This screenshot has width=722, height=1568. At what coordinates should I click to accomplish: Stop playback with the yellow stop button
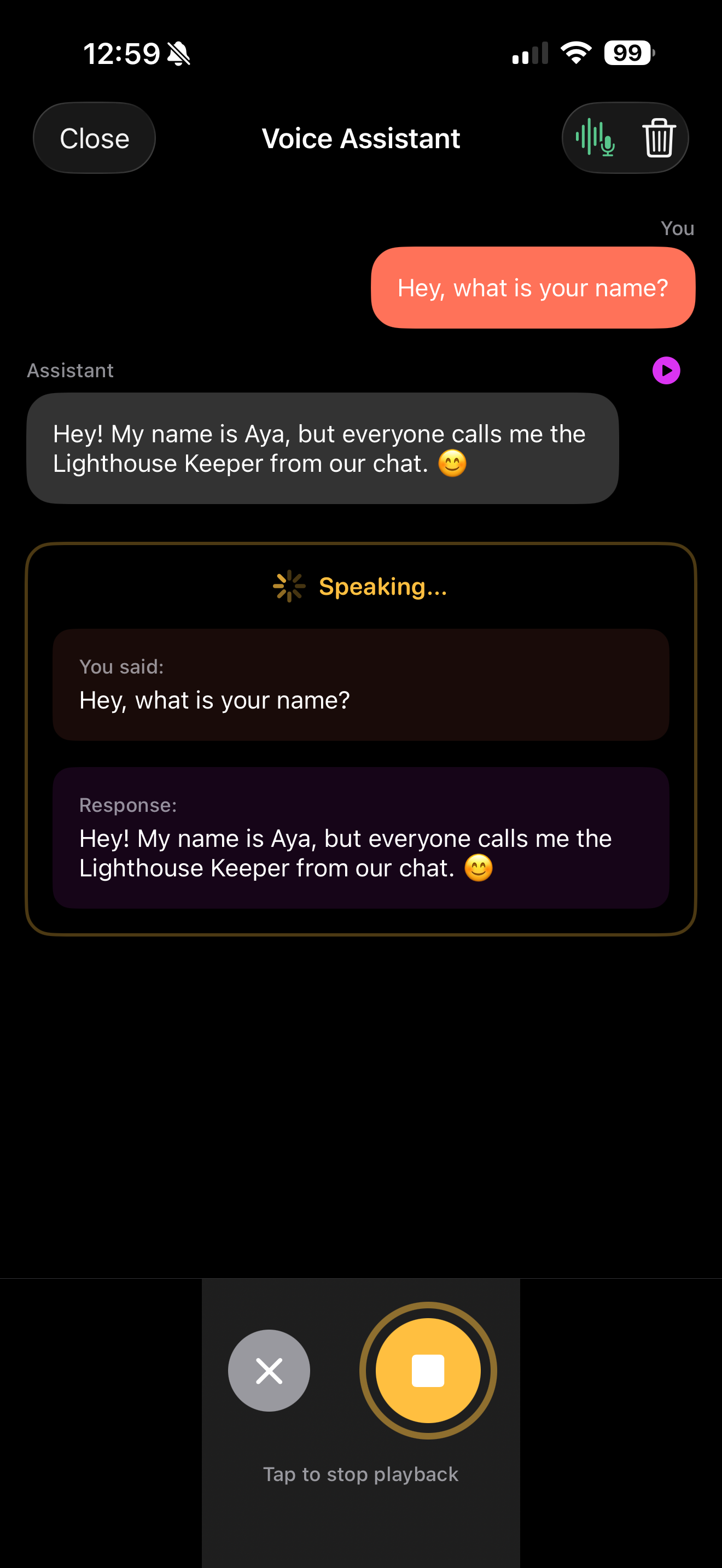(428, 1370)
